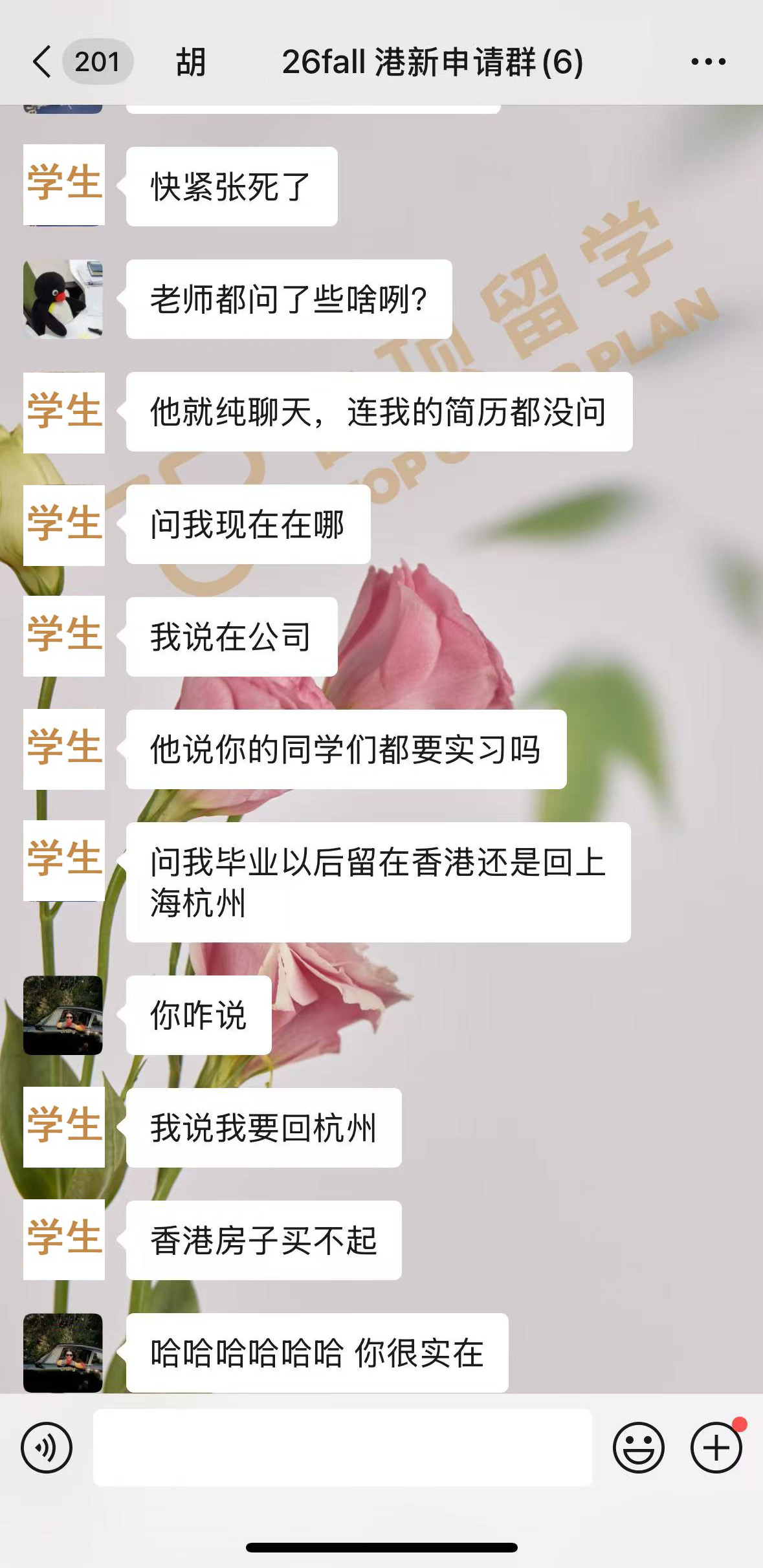Open 学生 avatar next to 快紧张死了

point(63,185)
